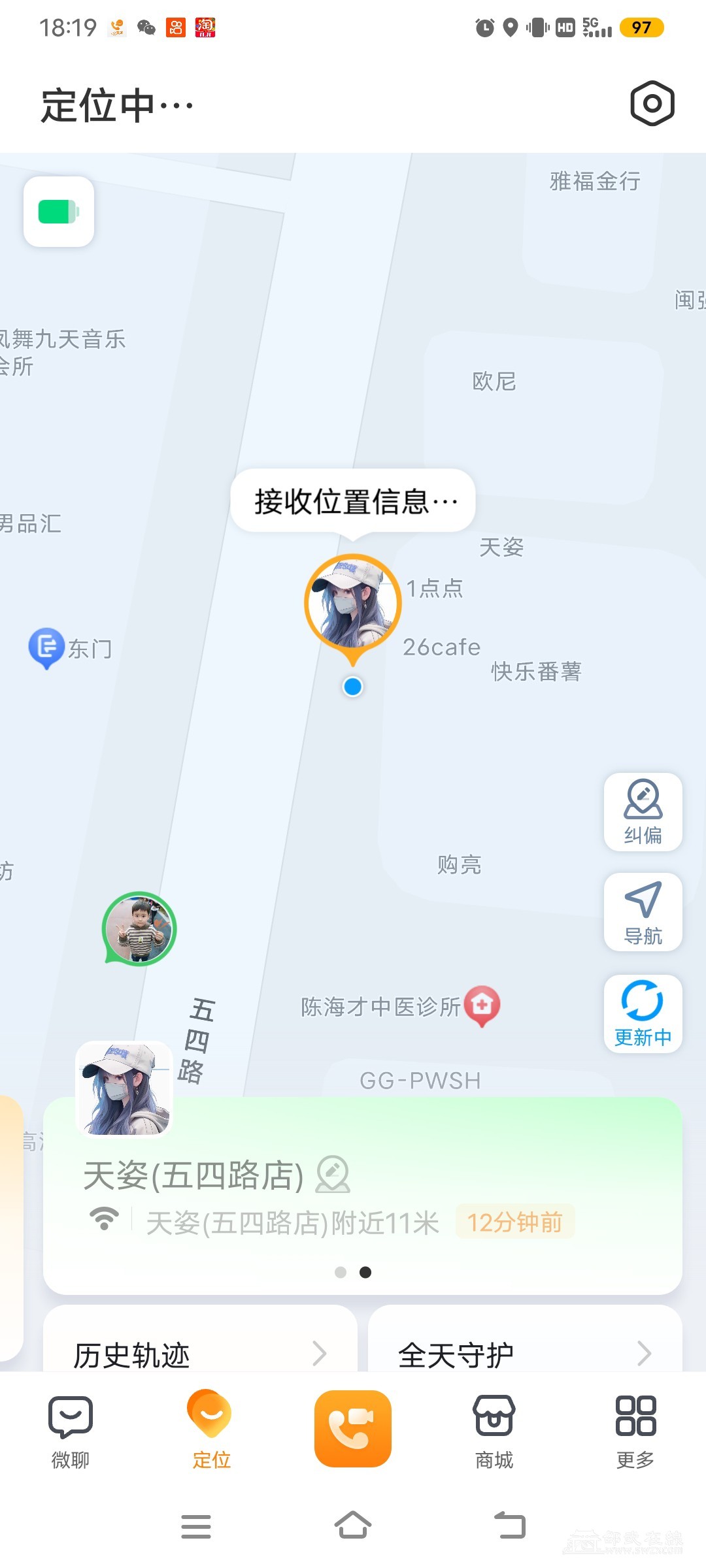Open 全天守护 all-day protection

[524, 1354]
